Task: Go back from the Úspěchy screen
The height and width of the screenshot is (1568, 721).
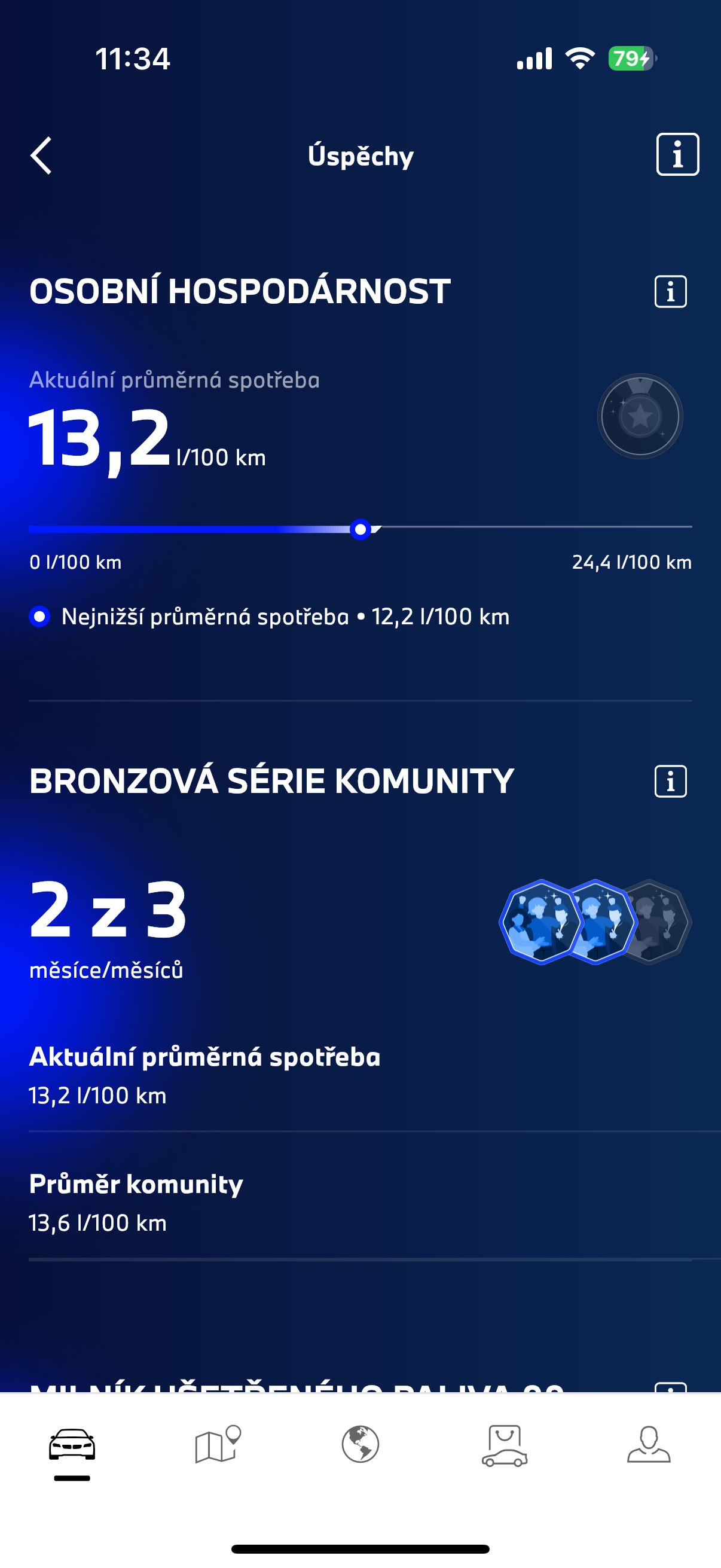Action: [41, 156]
